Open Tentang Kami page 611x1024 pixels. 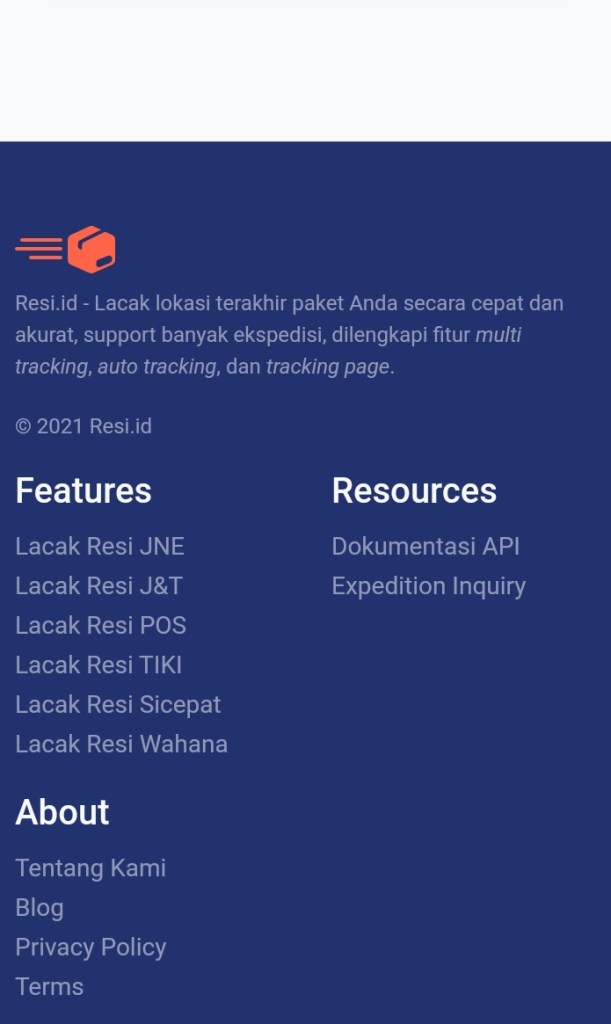tap(90, 868)
